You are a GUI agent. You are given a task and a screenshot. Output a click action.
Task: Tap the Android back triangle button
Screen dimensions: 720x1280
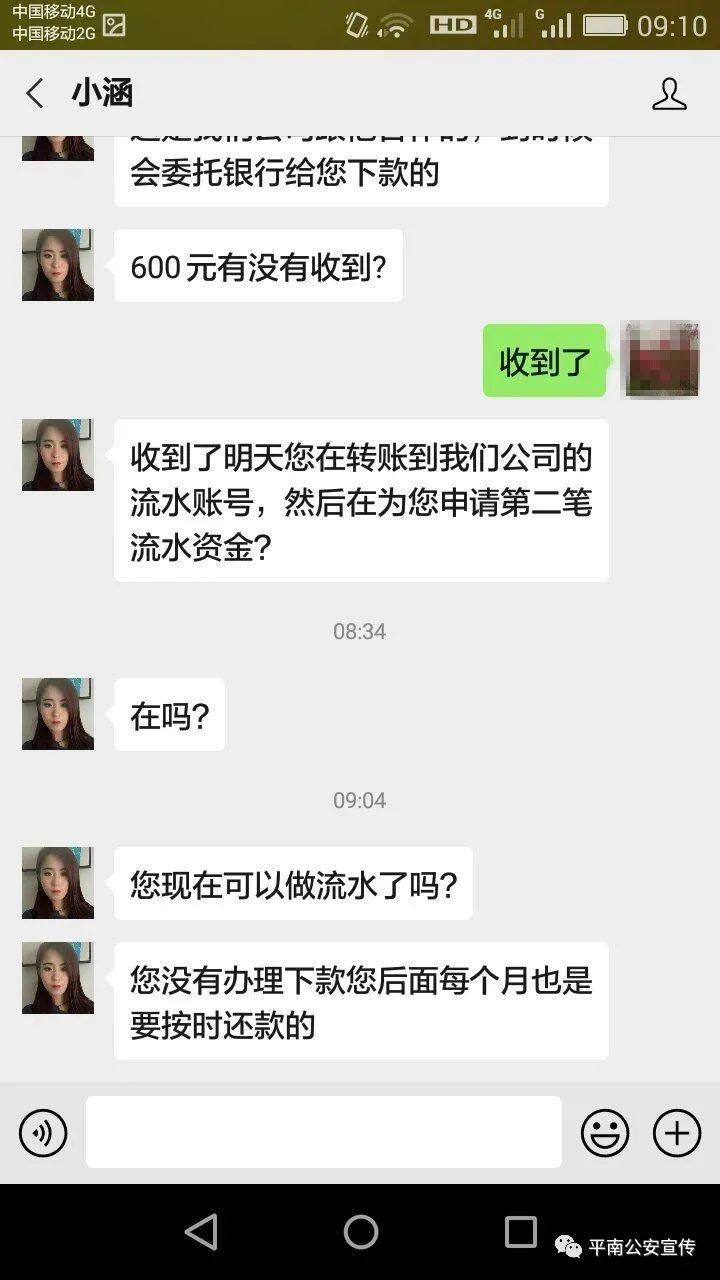click(x=203, y=1233)
